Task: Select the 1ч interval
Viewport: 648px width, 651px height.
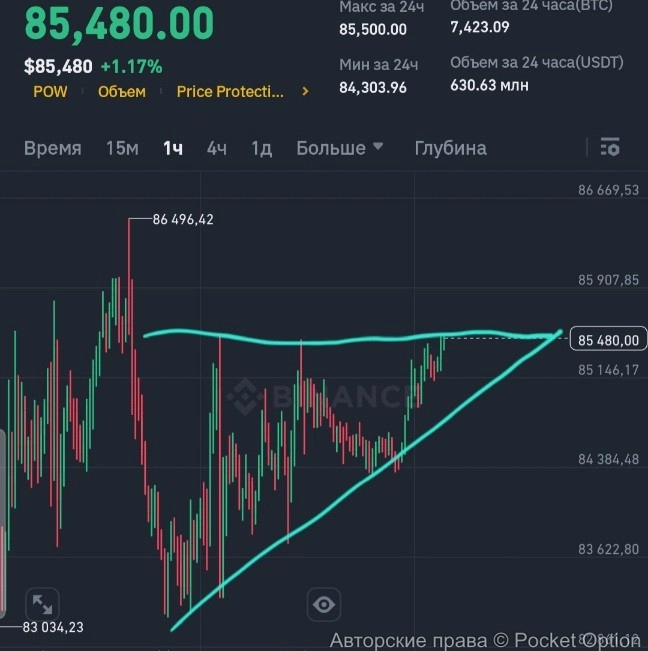Action: pyautogui.click(x=173, y=148)
